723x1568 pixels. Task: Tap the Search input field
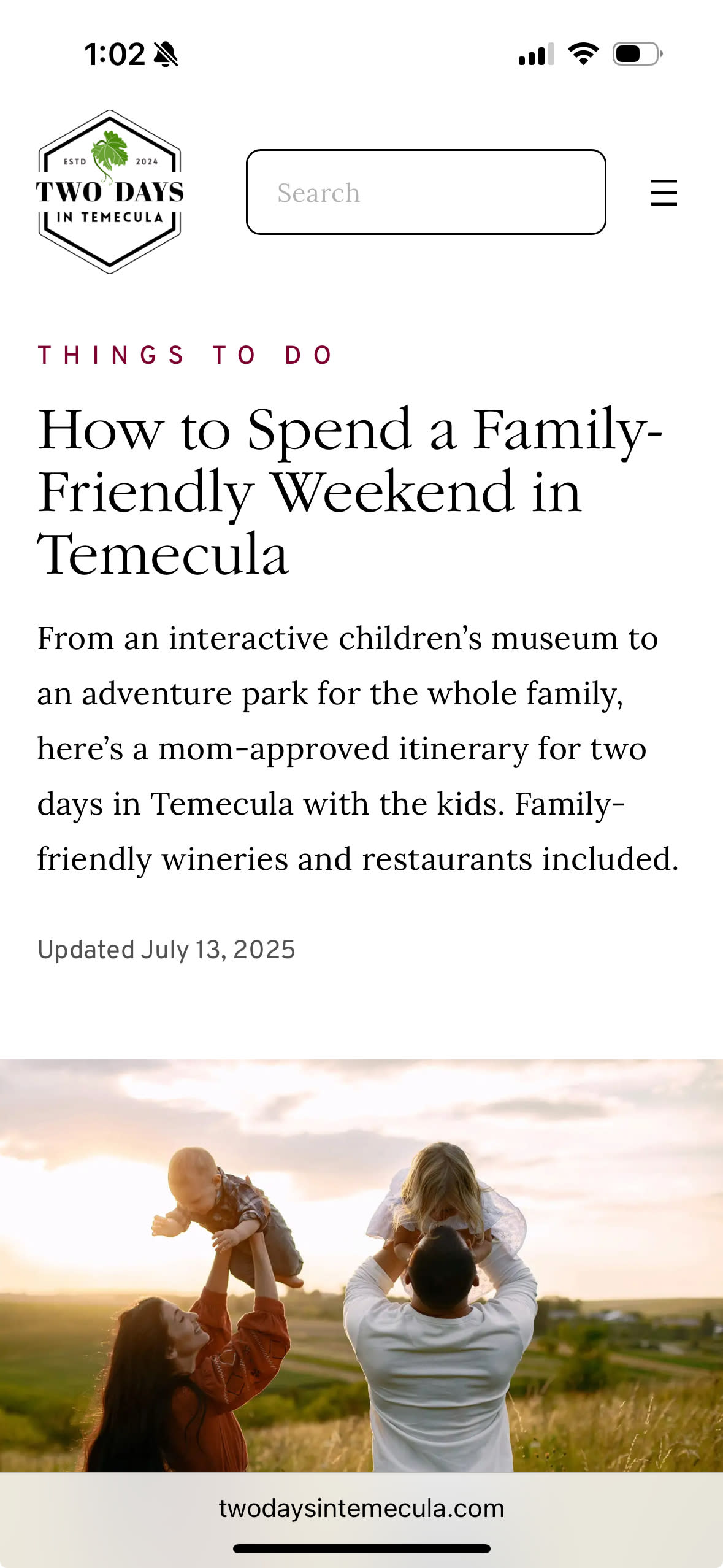[426, 192]
